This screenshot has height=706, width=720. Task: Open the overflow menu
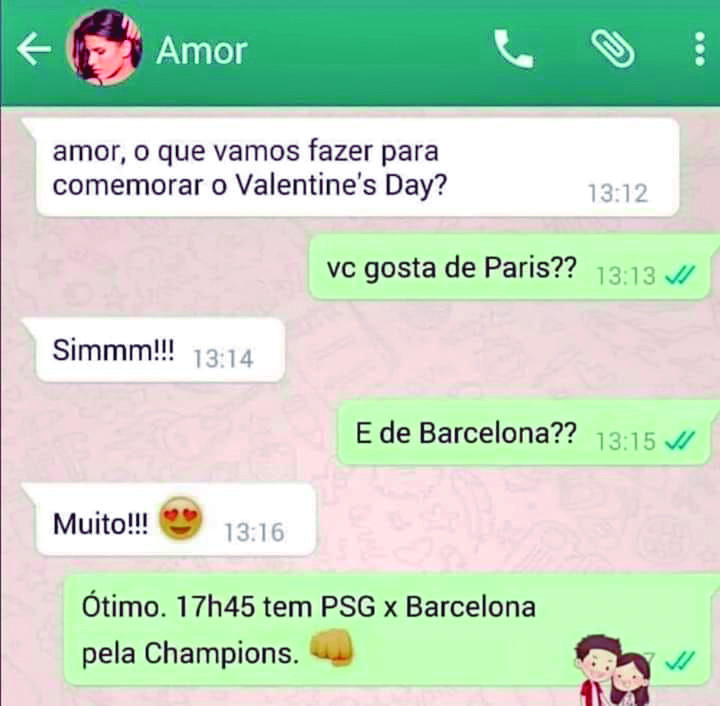click(x=698, y=49)
